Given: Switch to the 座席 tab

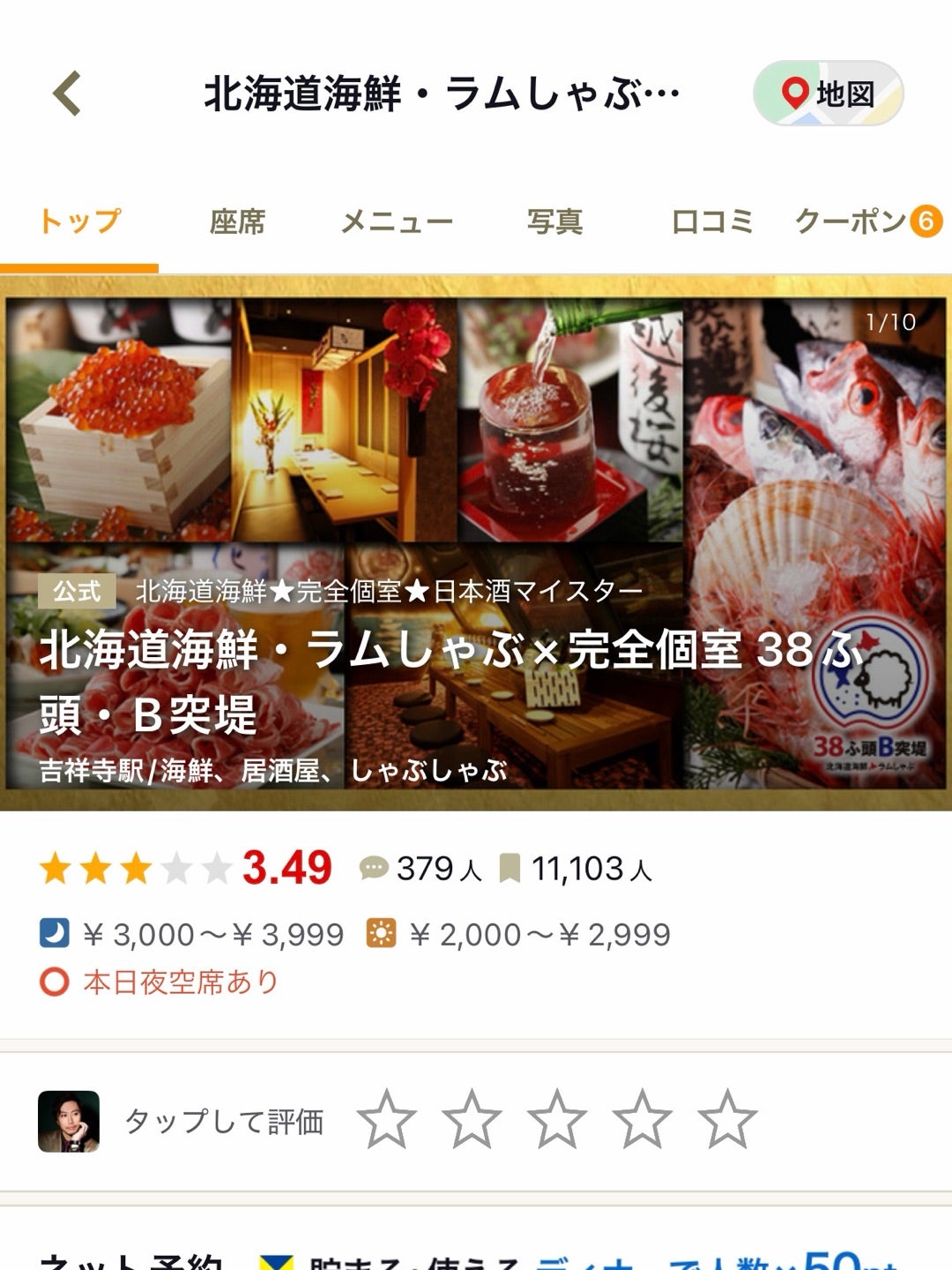Looking at the screenshot, I should [x=237, y=221].
